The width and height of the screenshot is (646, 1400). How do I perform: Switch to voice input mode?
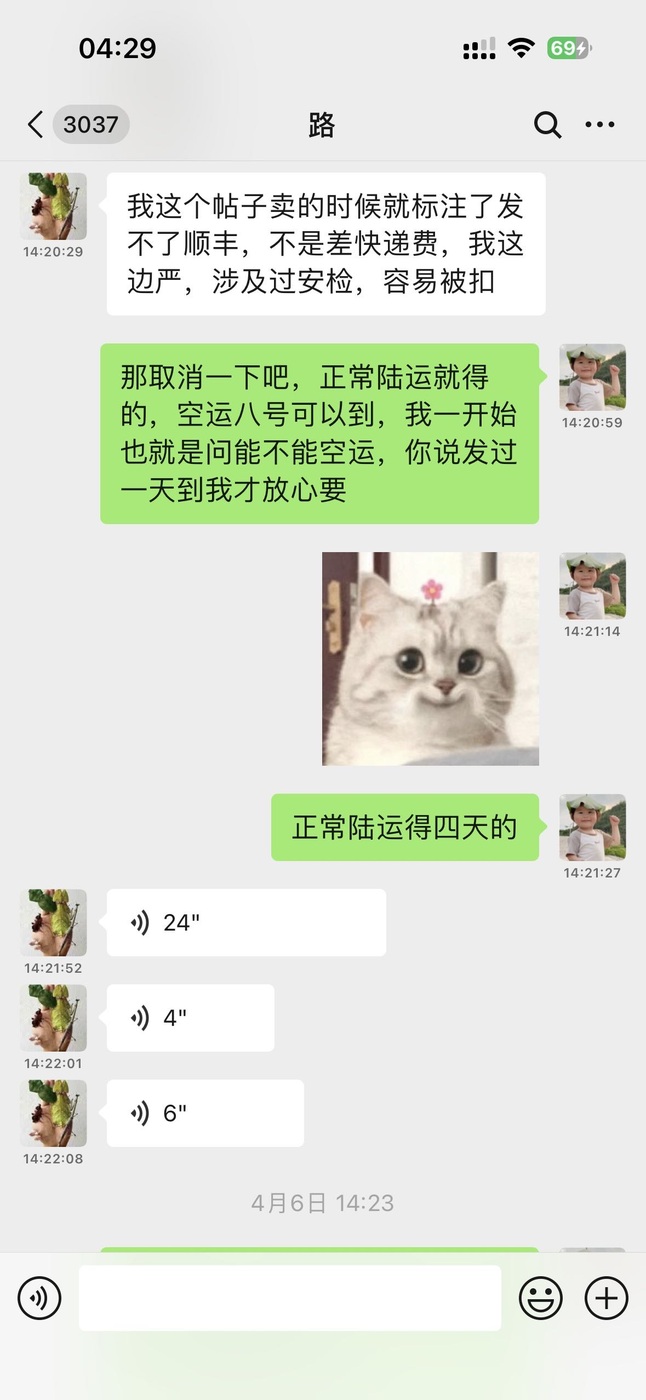click(39, 1298)
